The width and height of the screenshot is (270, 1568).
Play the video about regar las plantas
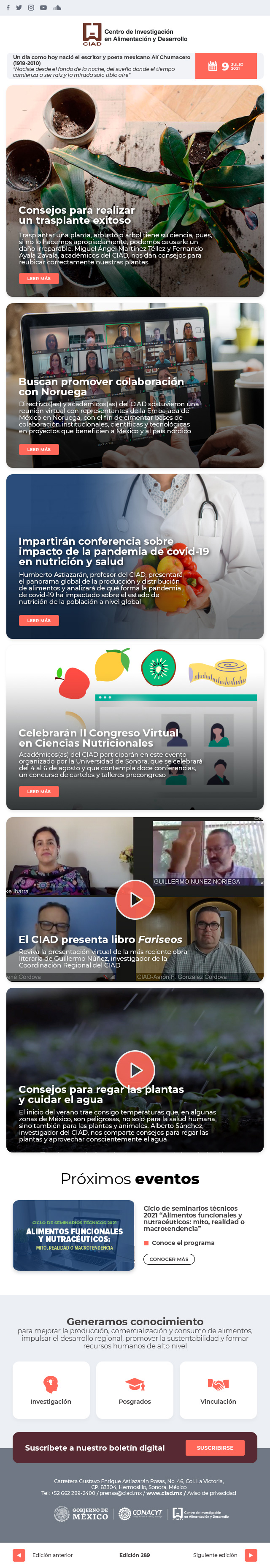[x=135, y=1070]
